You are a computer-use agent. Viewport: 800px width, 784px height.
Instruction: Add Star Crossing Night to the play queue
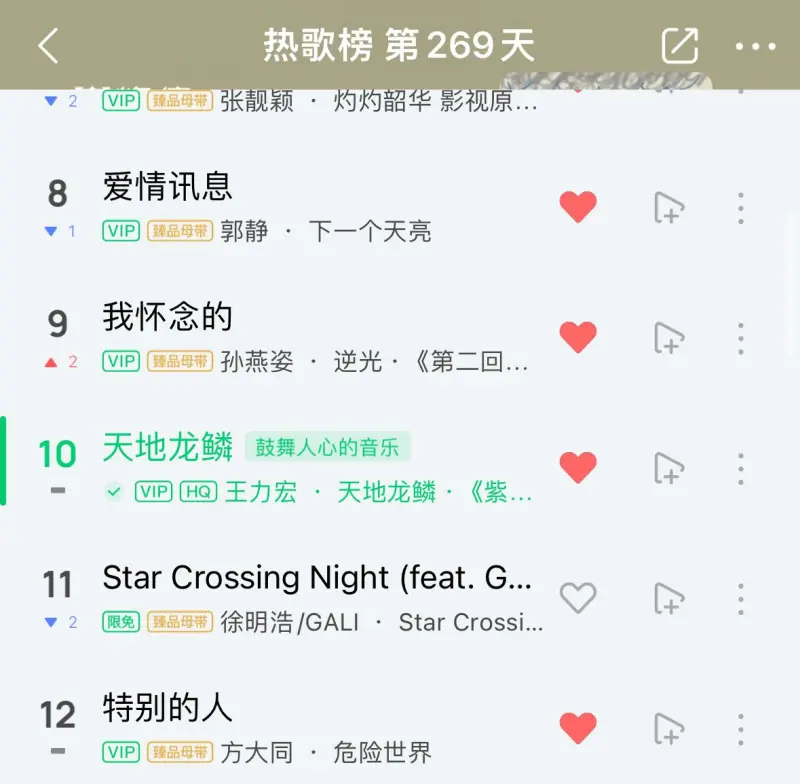click(668, 598)
